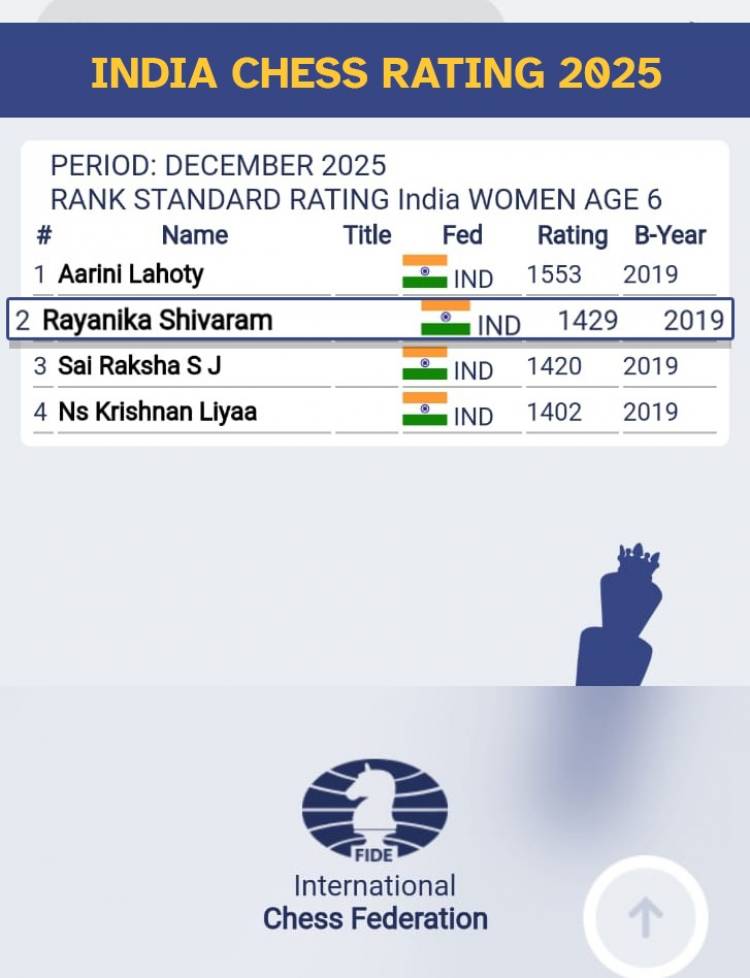
Task: Click the India flag beside Aarini Lahoty
Action: pyautogui.click(x=425, y=270)
